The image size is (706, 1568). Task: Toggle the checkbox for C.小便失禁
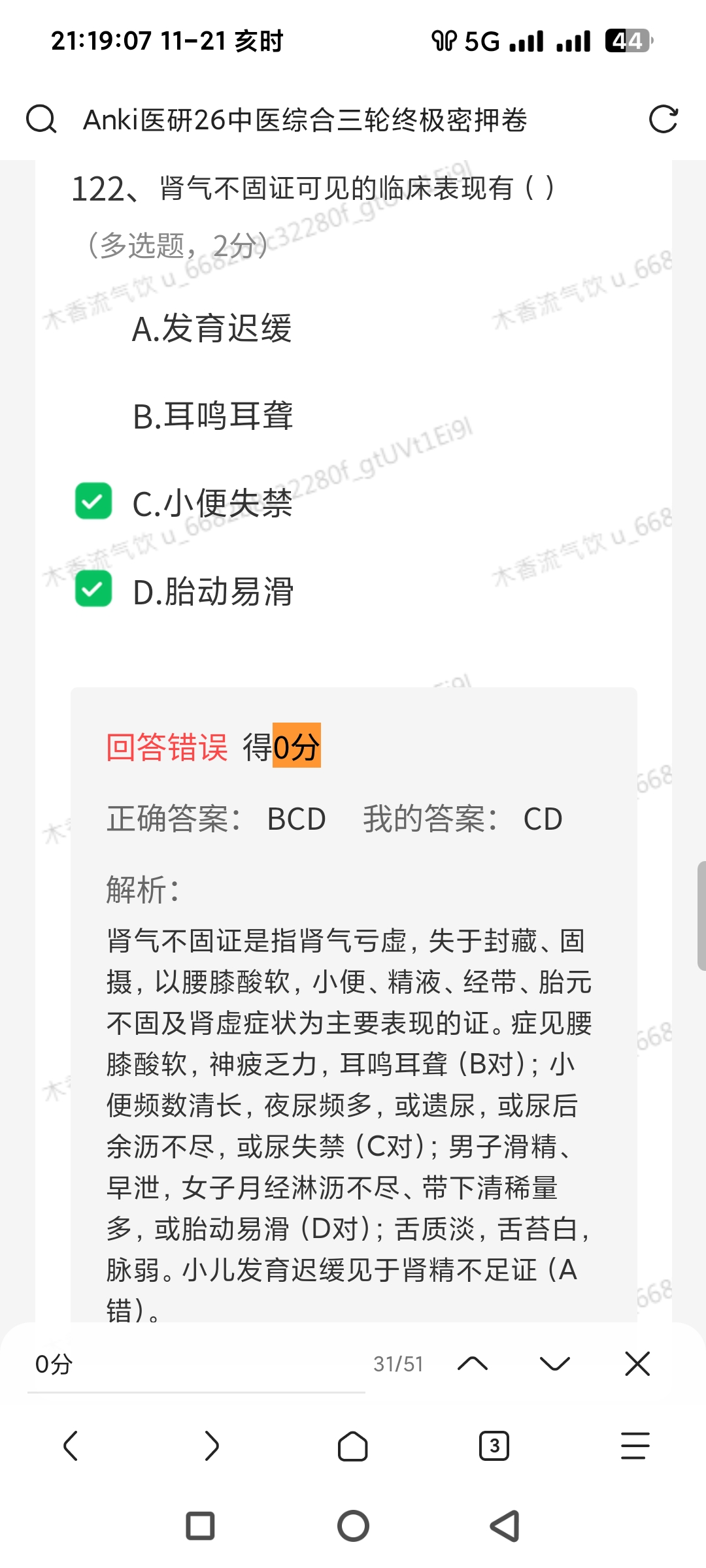[93, 501]
